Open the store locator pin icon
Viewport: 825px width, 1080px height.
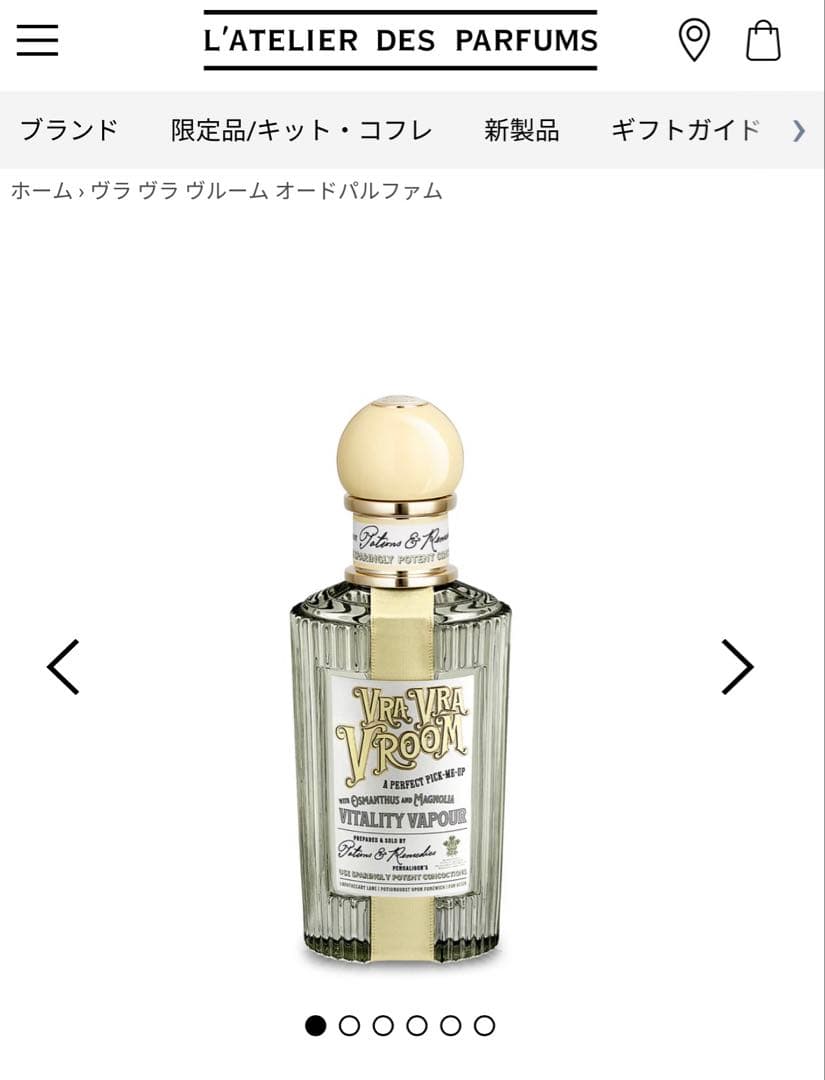pos(694,40)
